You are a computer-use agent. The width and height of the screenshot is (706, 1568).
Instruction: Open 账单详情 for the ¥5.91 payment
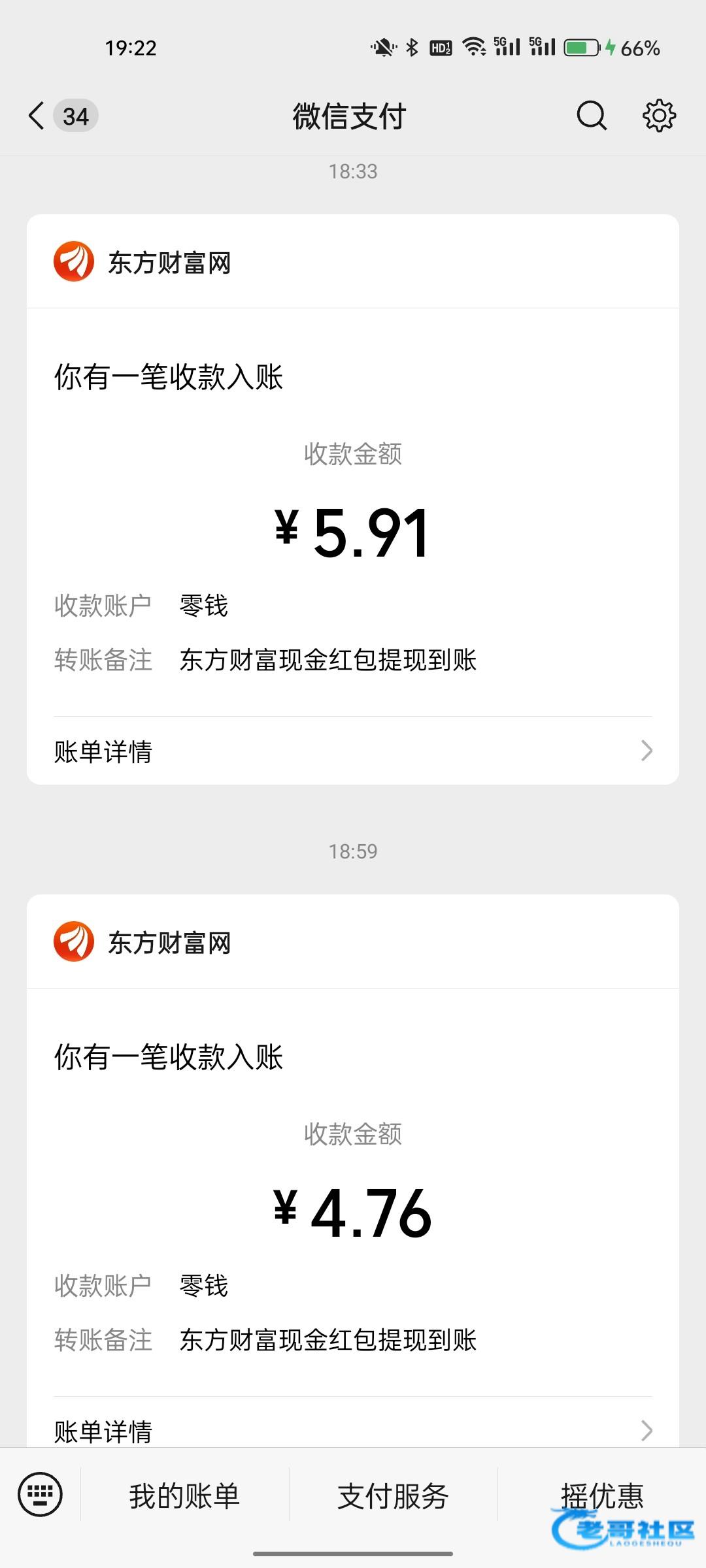tap(353, 751)
